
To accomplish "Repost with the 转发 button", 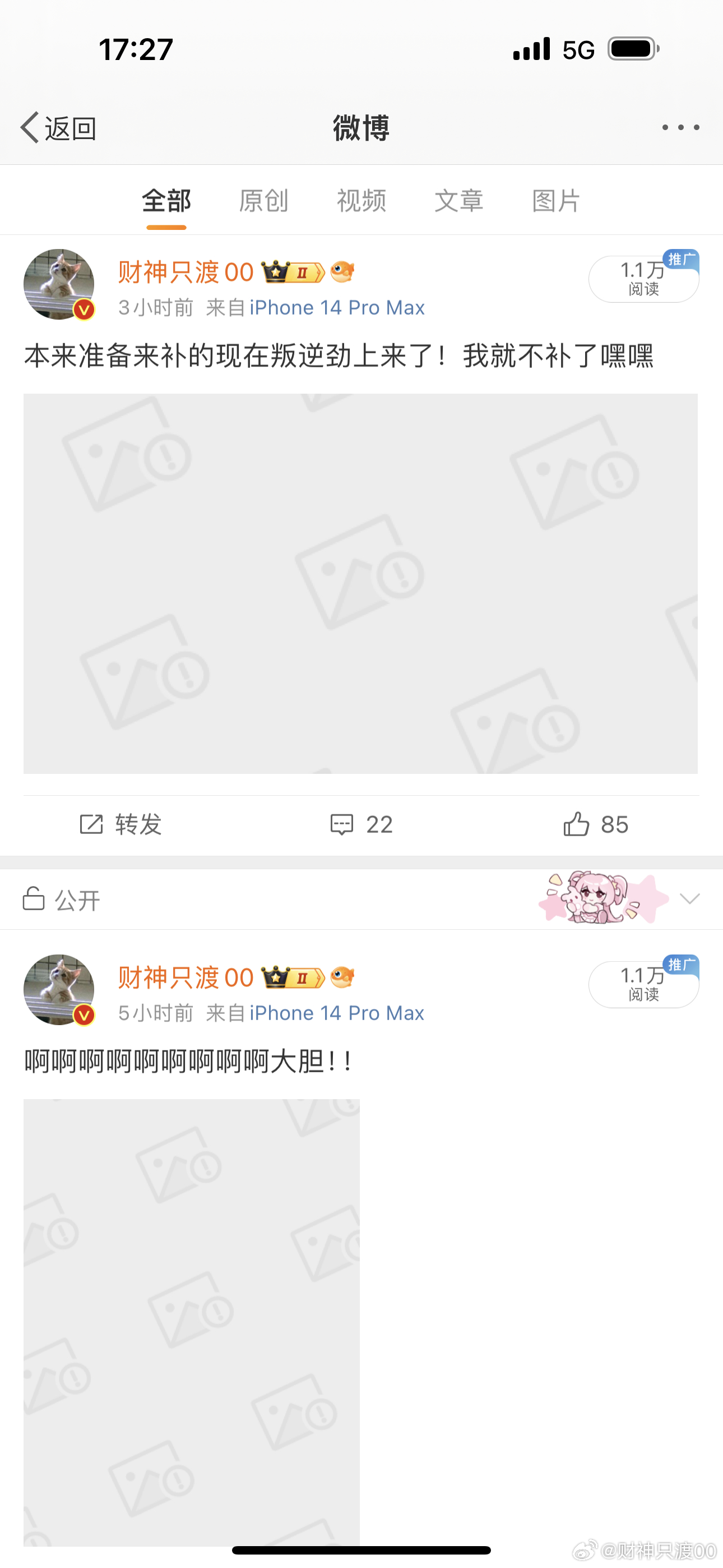I will (121, 825).
